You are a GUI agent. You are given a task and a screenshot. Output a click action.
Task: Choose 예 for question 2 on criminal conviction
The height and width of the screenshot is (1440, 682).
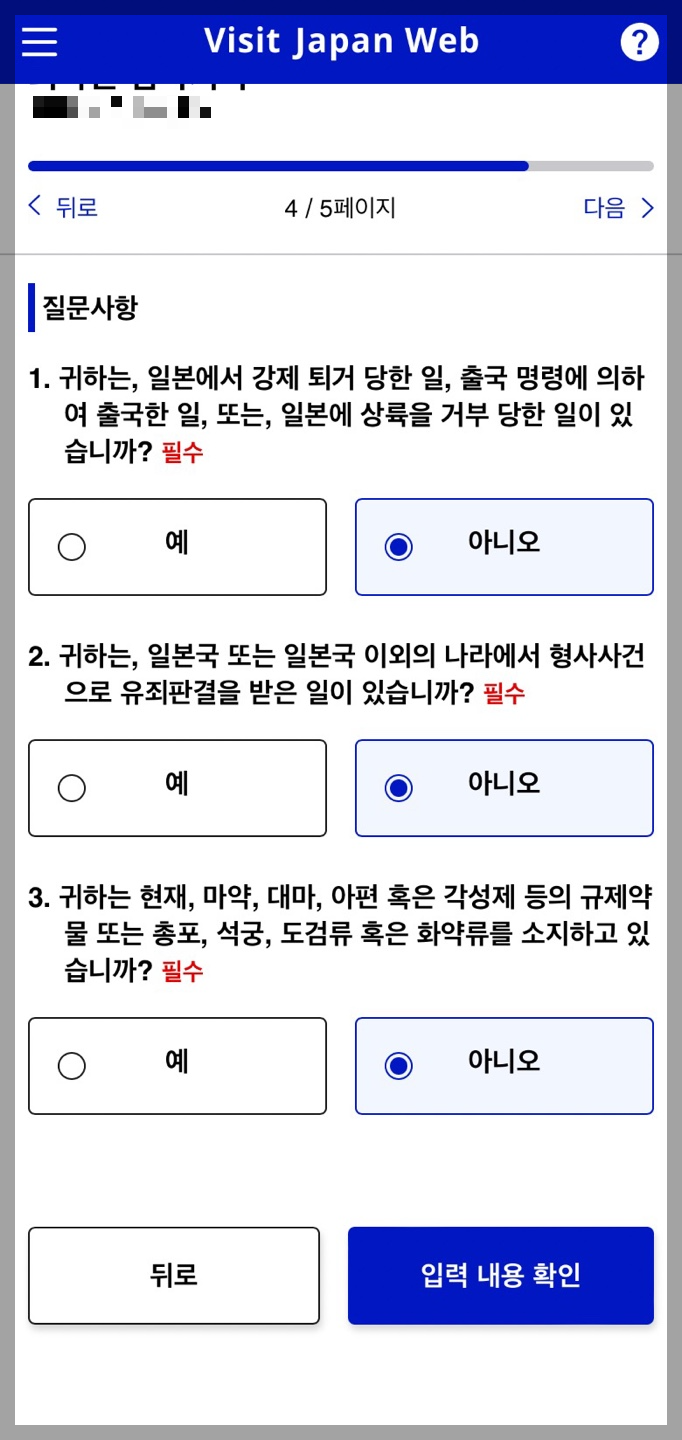[177, 788]
